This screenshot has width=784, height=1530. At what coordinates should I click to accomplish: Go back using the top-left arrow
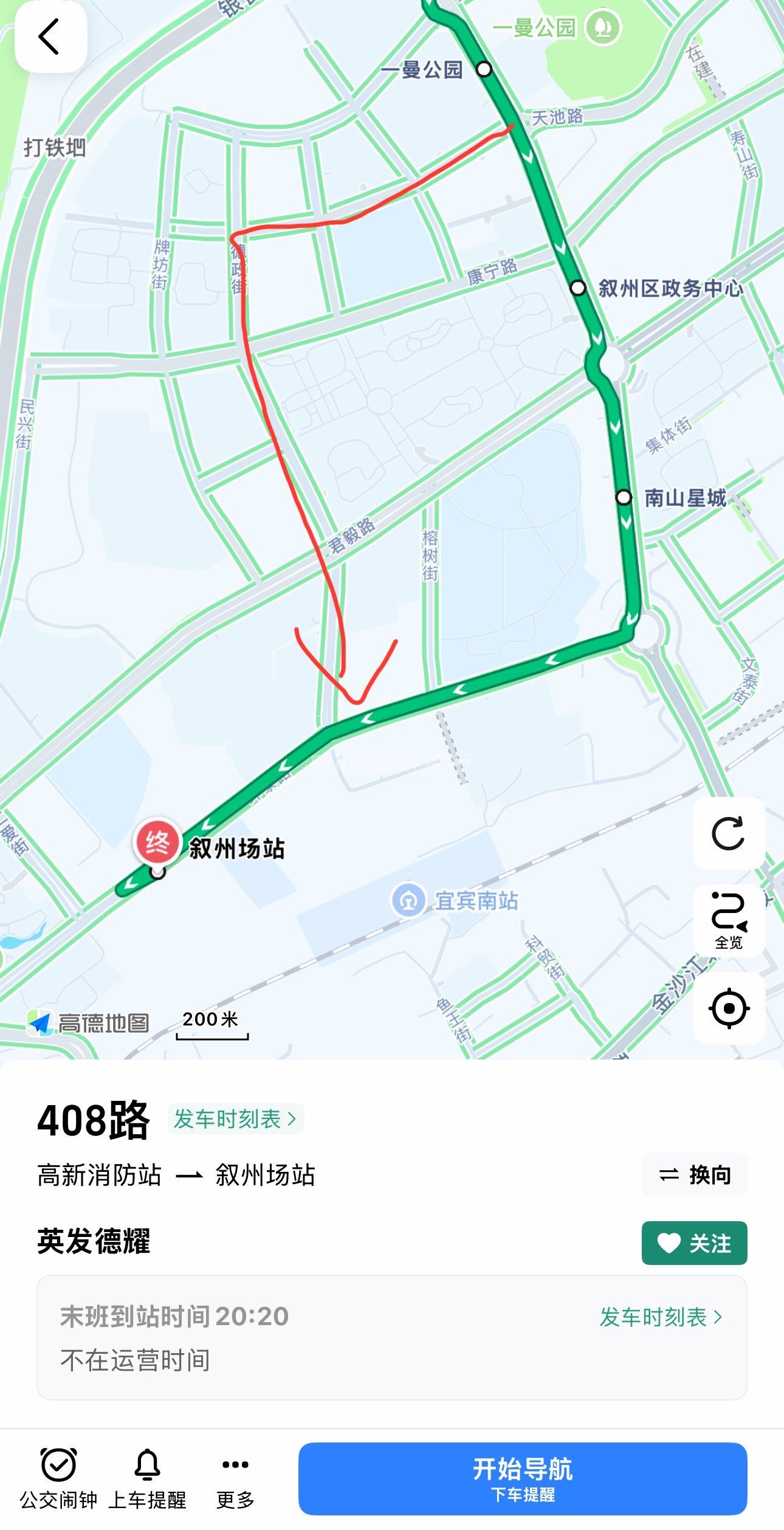point(50,36)
